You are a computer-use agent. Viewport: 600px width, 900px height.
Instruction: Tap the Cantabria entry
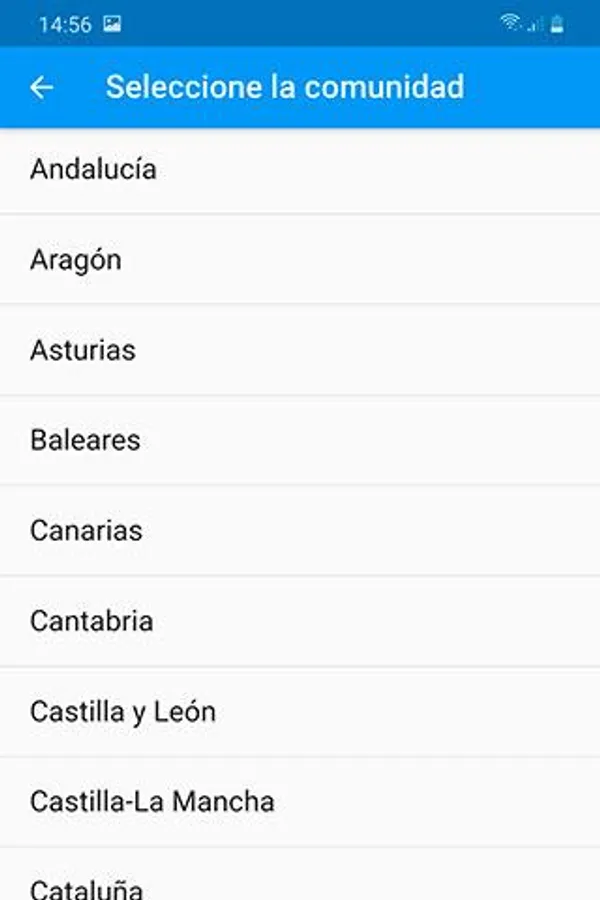pyautogui.click(x=91, y=621)
